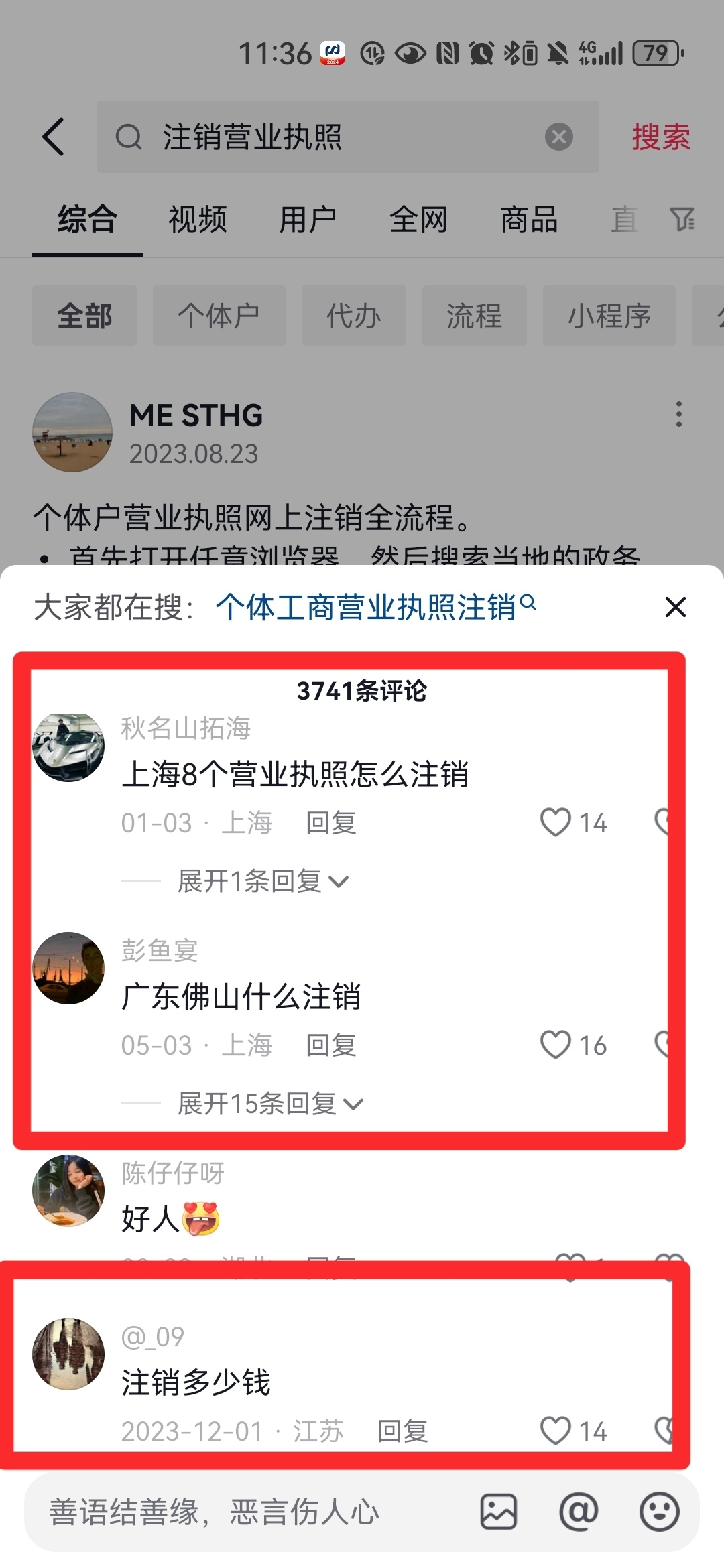Expand 15 replies under 彭鱼宴's comment
Screen dimensions: 724x1568
point(269,1104)
